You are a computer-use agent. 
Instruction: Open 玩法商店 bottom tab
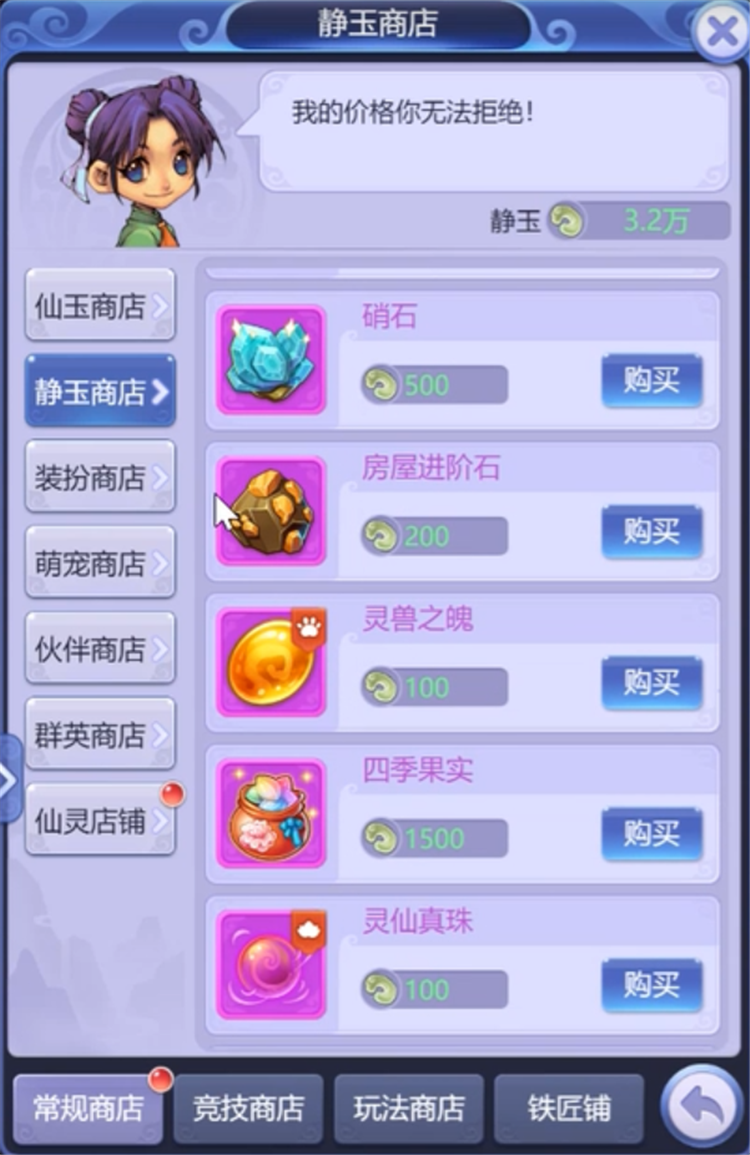[408, 1108]
